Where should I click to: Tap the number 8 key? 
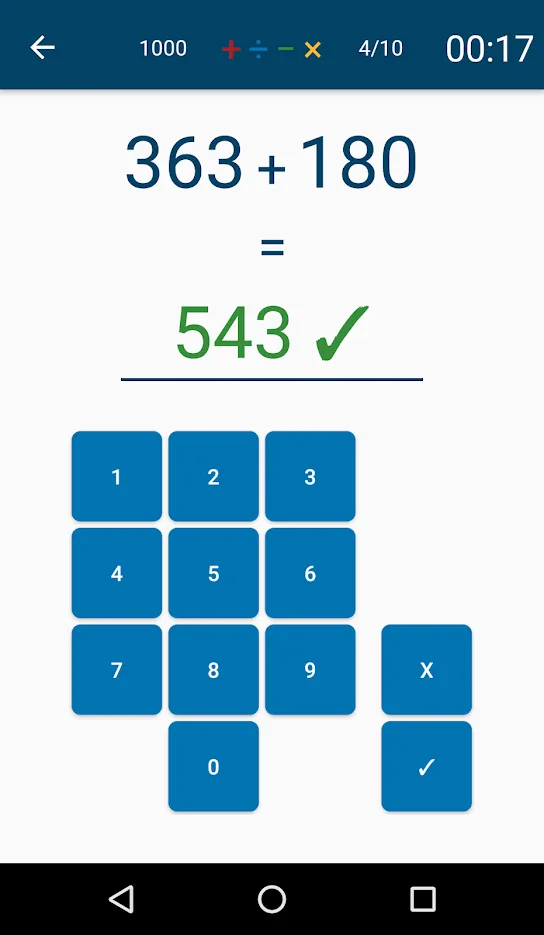[214, 670]
